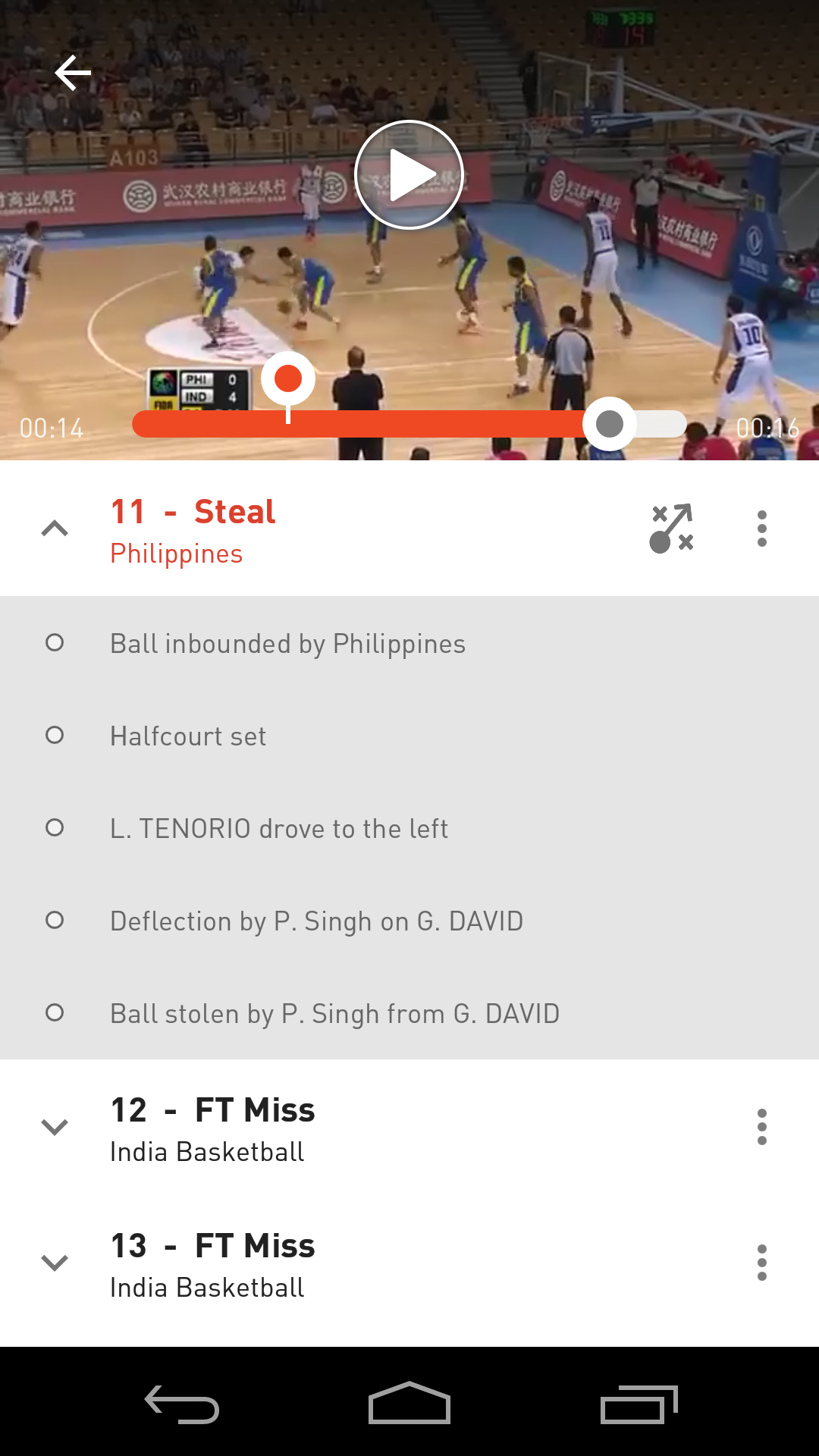819x1456 pixels.
Task: Select the Halfcourt set event
Action: click(x=409, y=736)
